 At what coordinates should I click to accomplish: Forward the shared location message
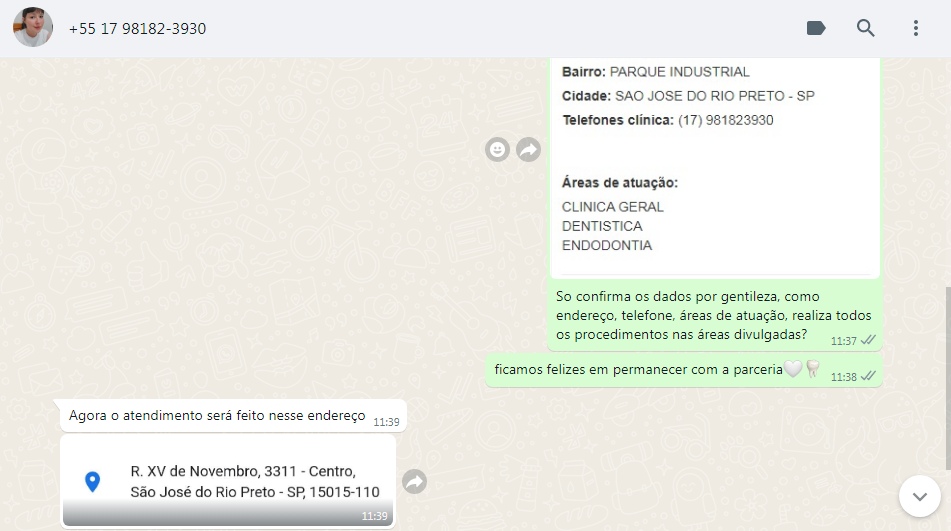pyautogui.click(x=414, y=482)
